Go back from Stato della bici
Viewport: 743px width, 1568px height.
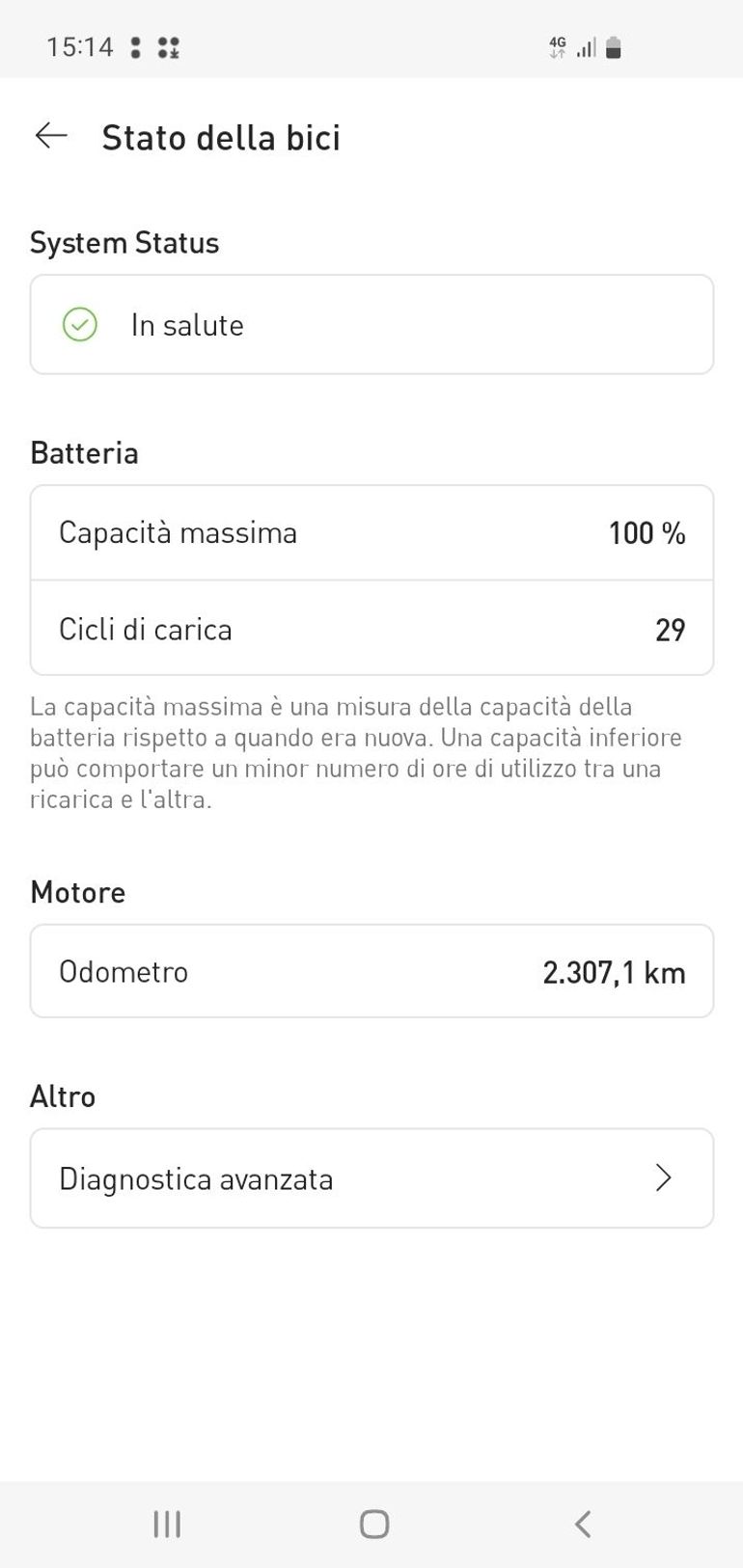51,136
